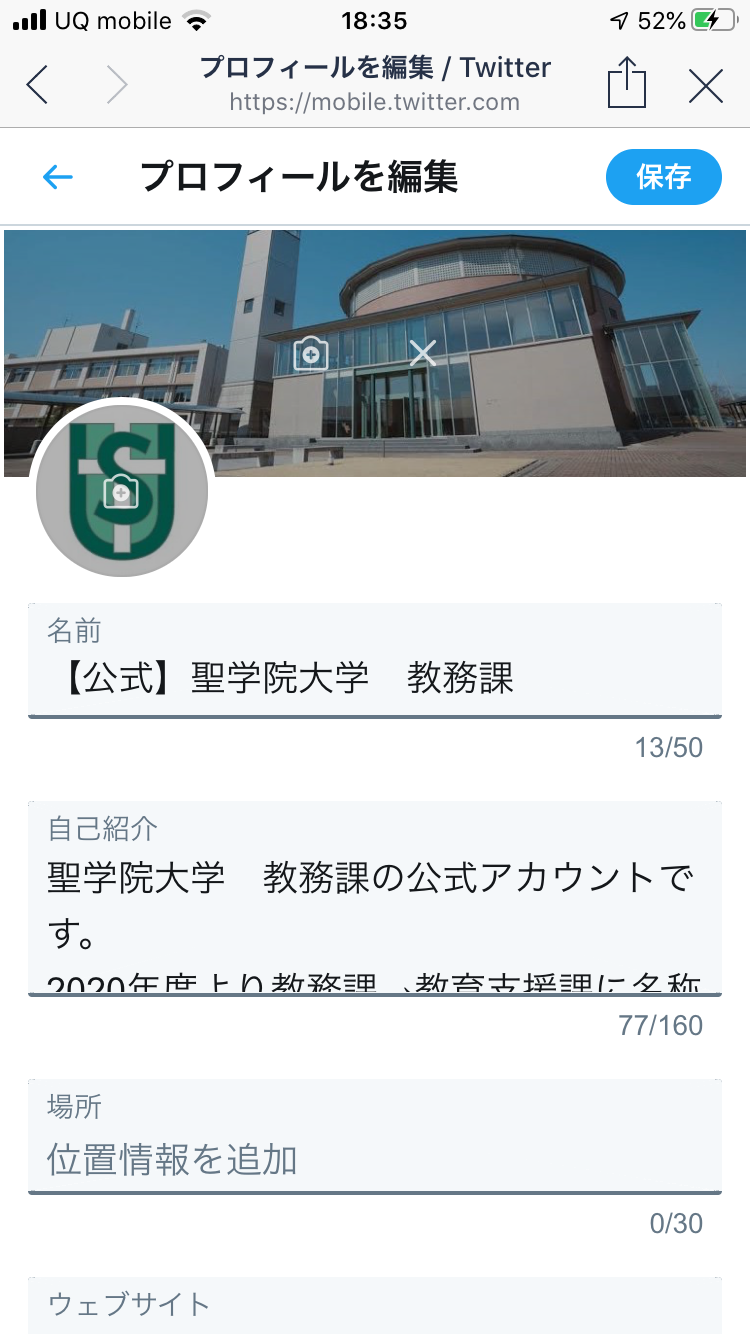Tap the ウェブサイト website field
The height and width of the screenshot is (1334, 750).
(x=375, y=1305)
